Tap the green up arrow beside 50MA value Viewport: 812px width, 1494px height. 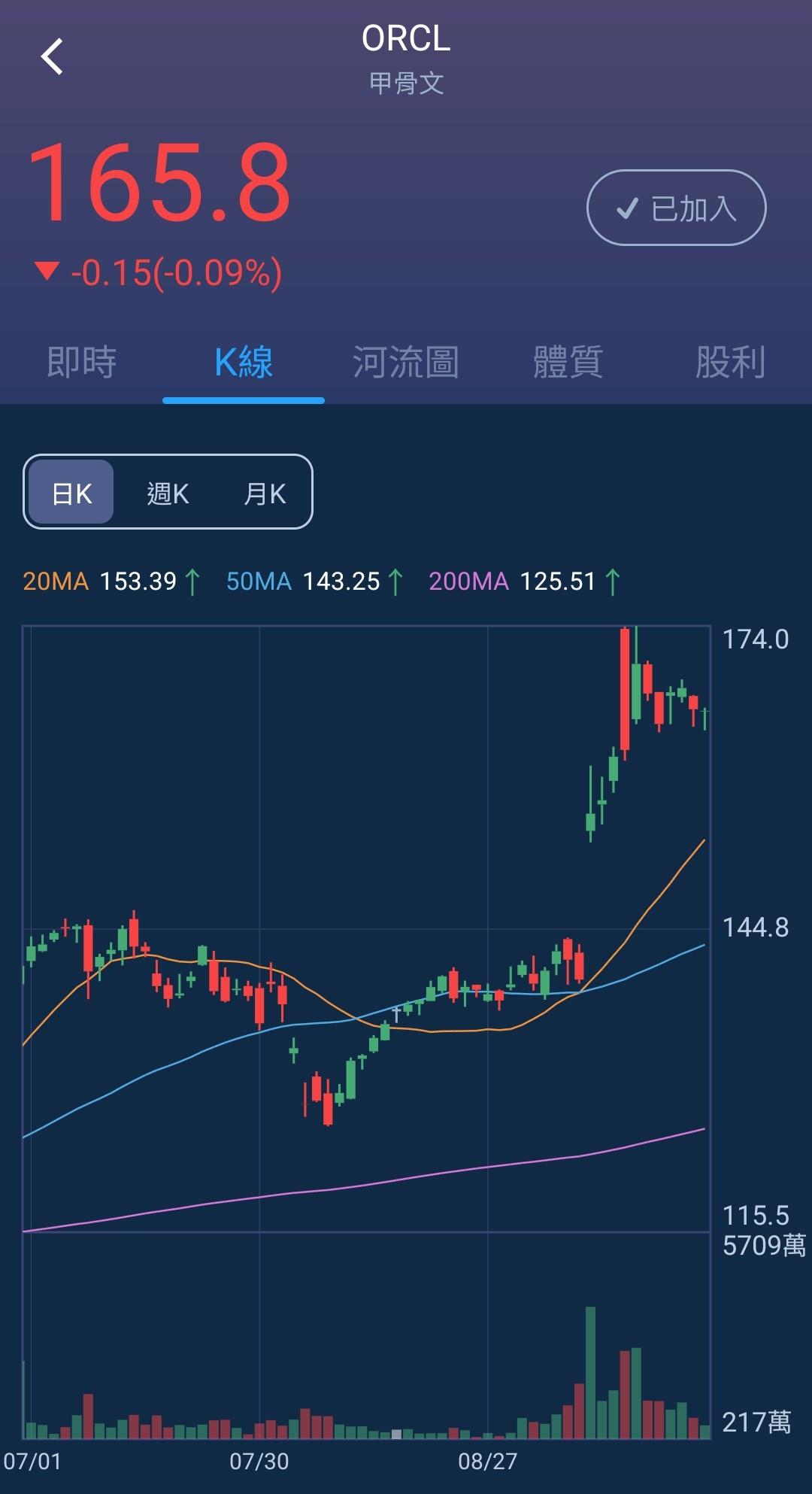tap(394, 582)
